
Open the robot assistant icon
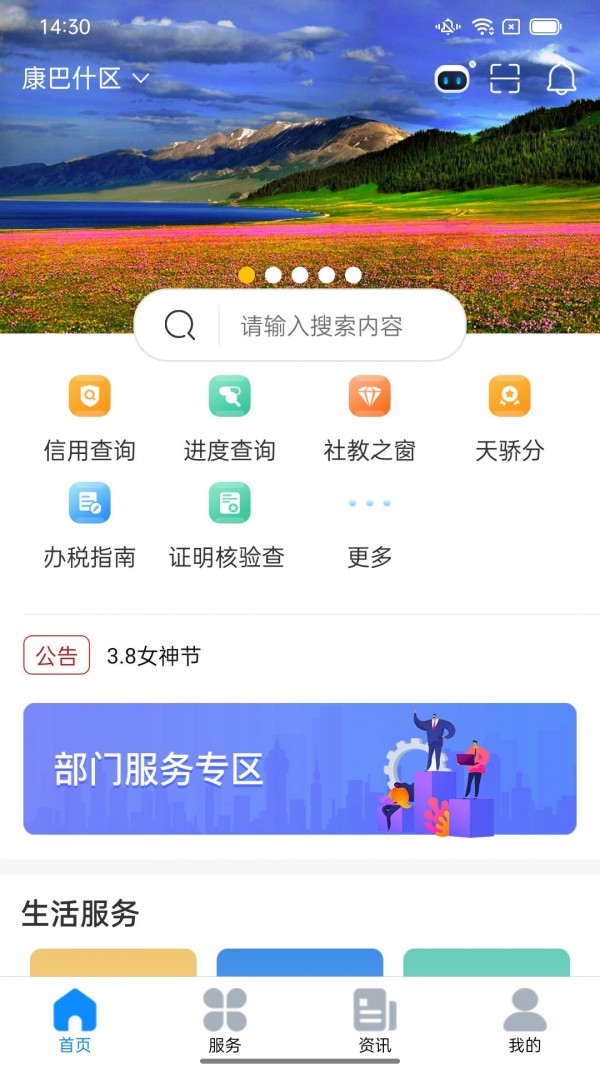pos(452,79)
